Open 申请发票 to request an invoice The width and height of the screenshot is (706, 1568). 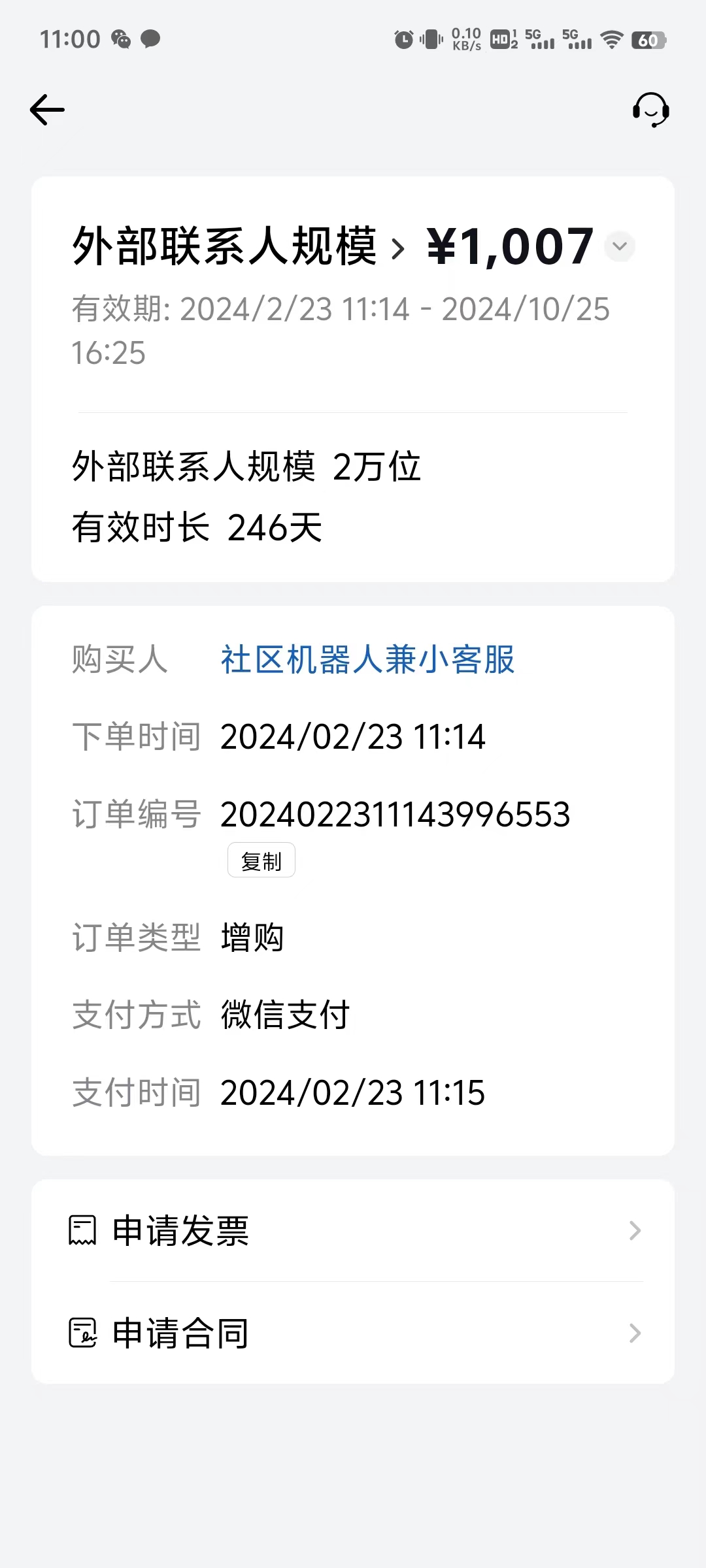[353, 1231]
